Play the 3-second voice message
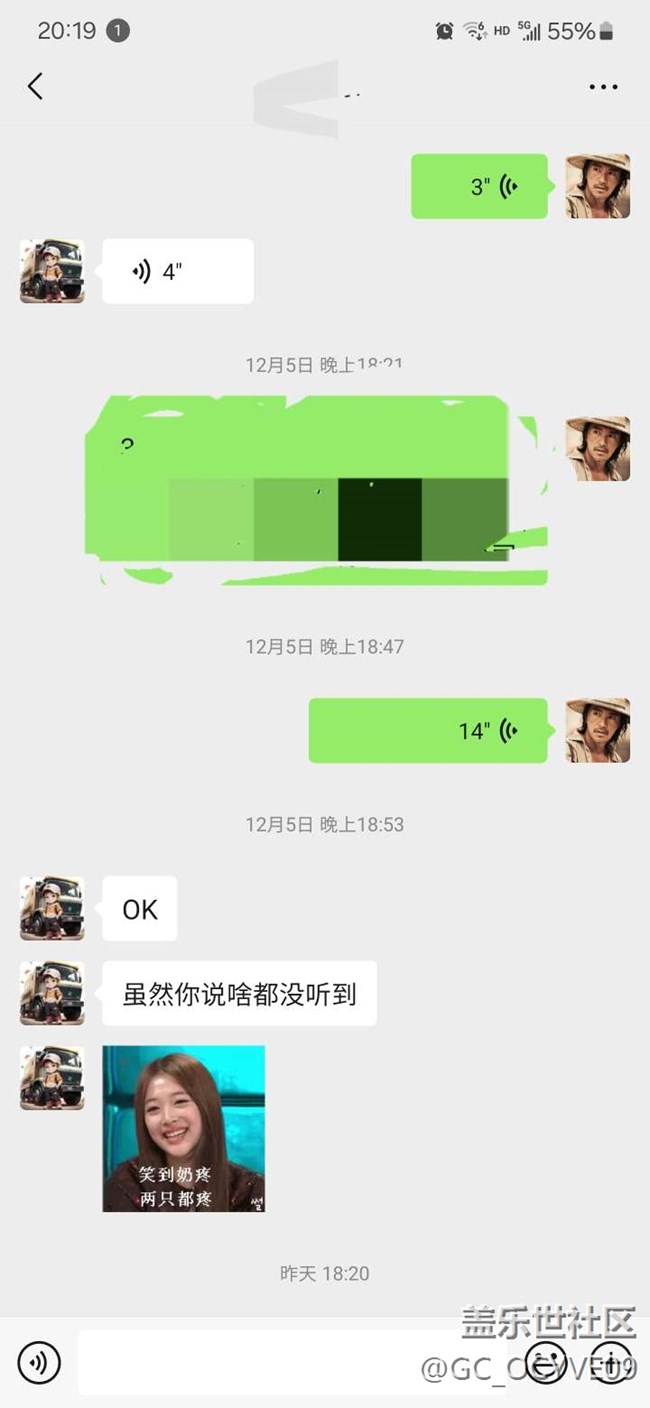The height and width of the screenshot is (1408, 650). point(479,186)
